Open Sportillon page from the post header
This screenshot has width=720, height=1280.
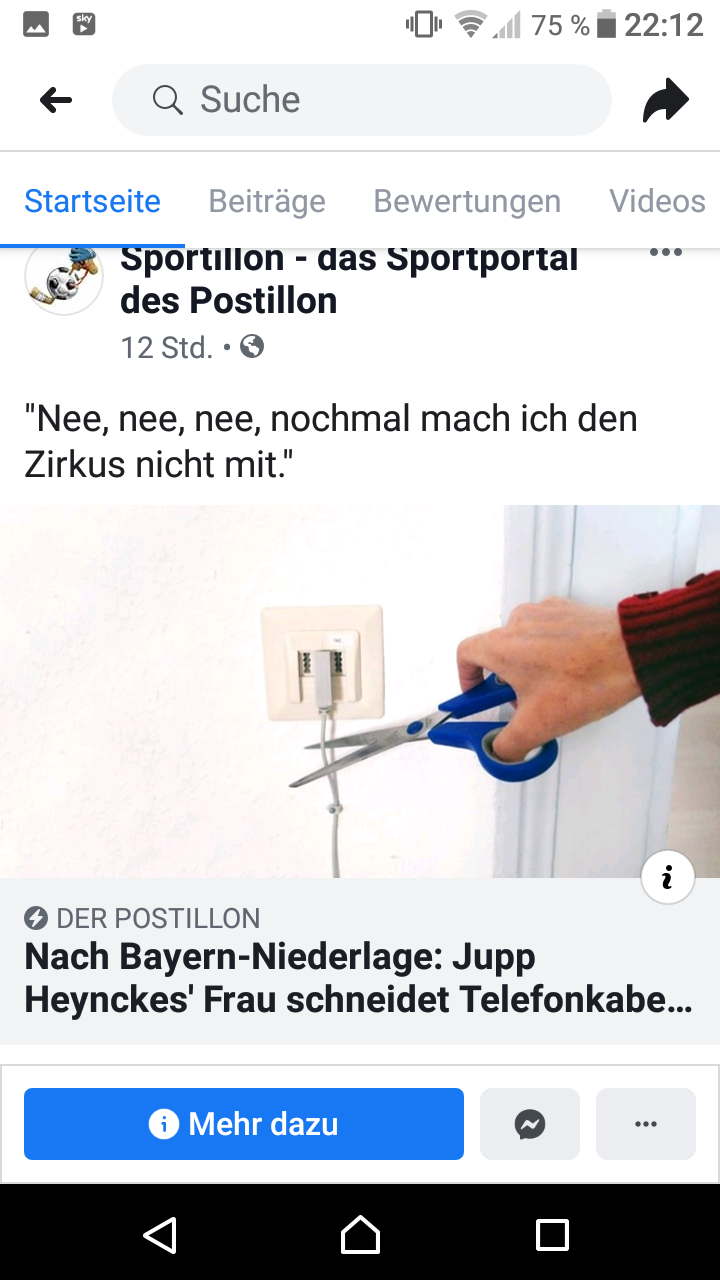[349, 279]
